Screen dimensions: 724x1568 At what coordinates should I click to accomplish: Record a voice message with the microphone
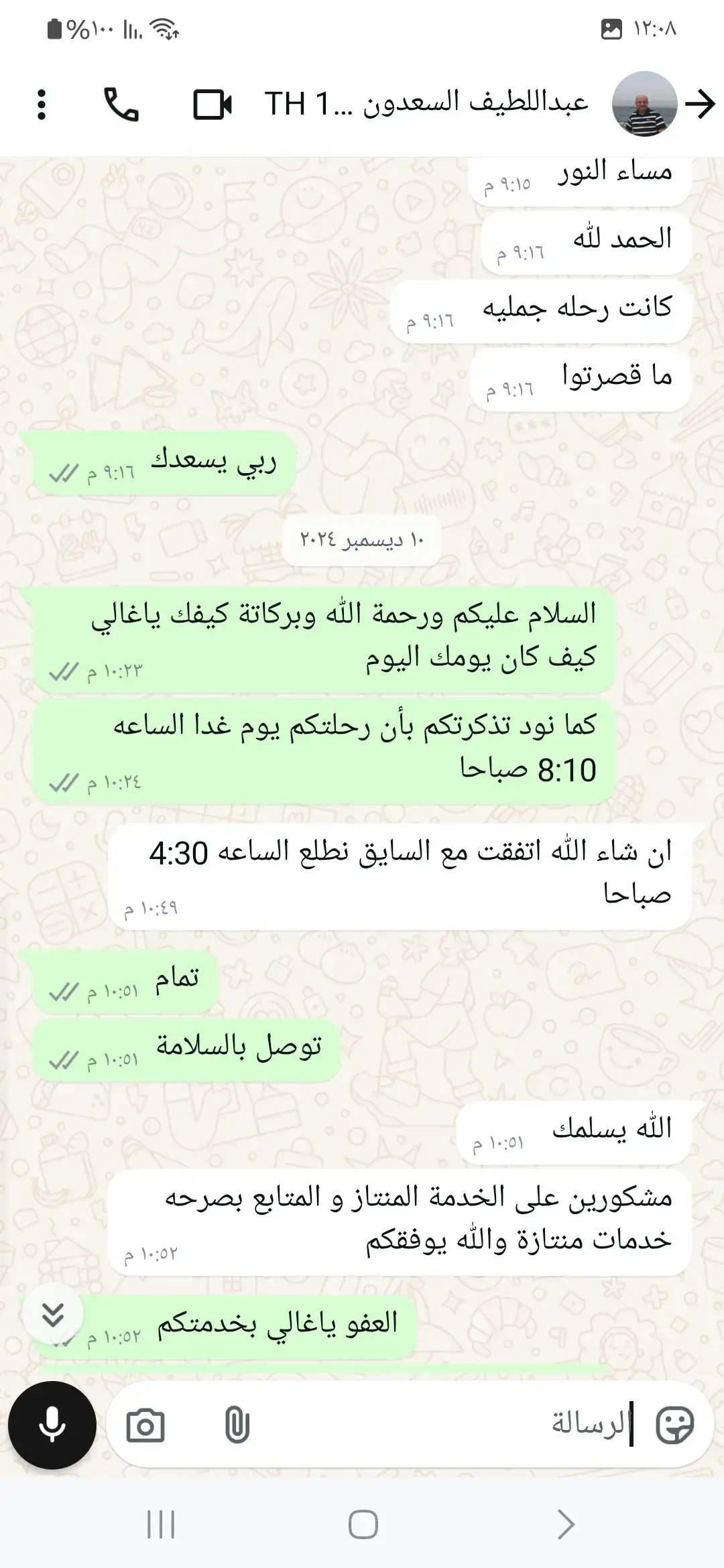(52, 1425)
